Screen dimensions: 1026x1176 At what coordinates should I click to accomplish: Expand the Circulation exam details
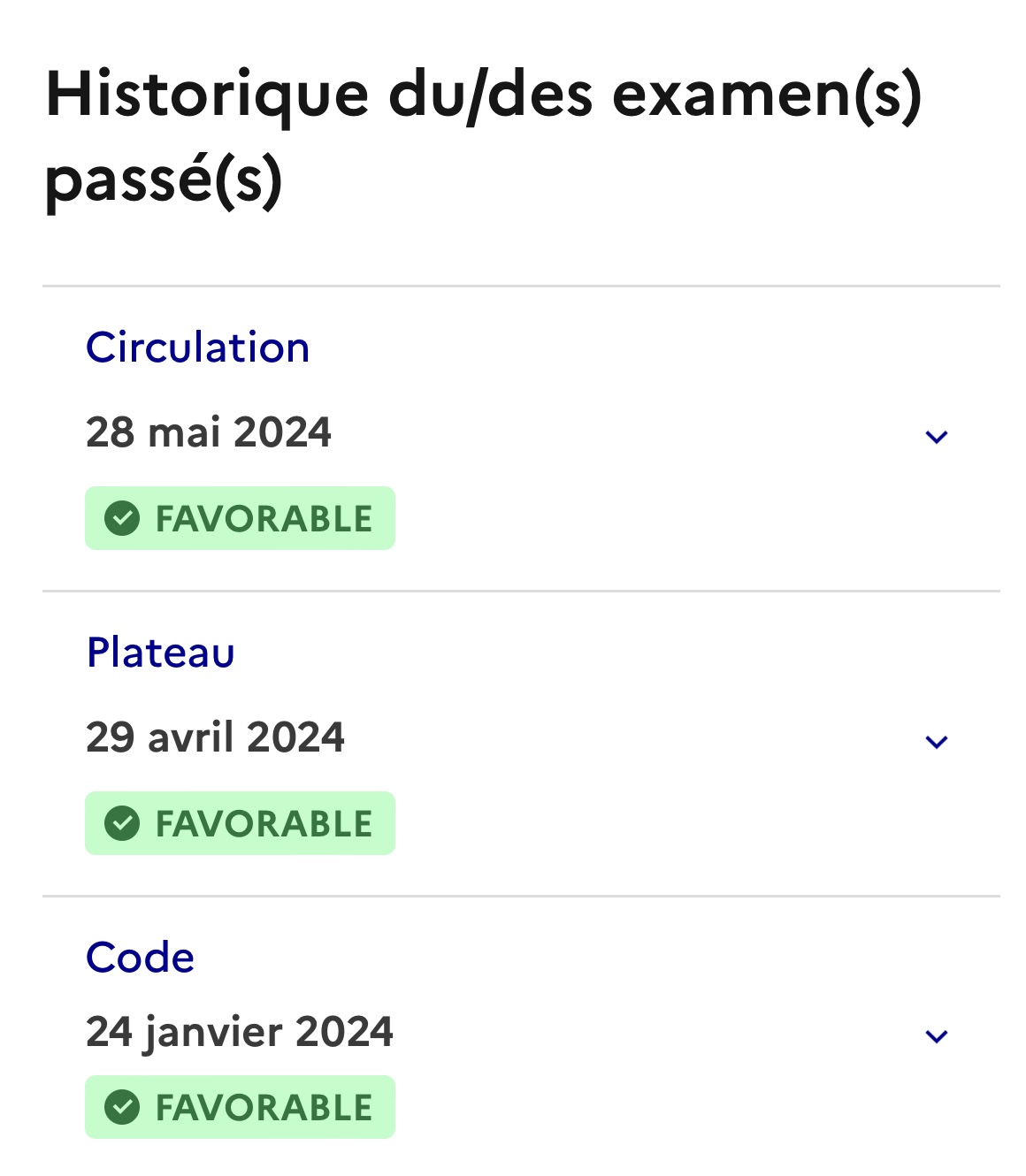click(936, 437)
